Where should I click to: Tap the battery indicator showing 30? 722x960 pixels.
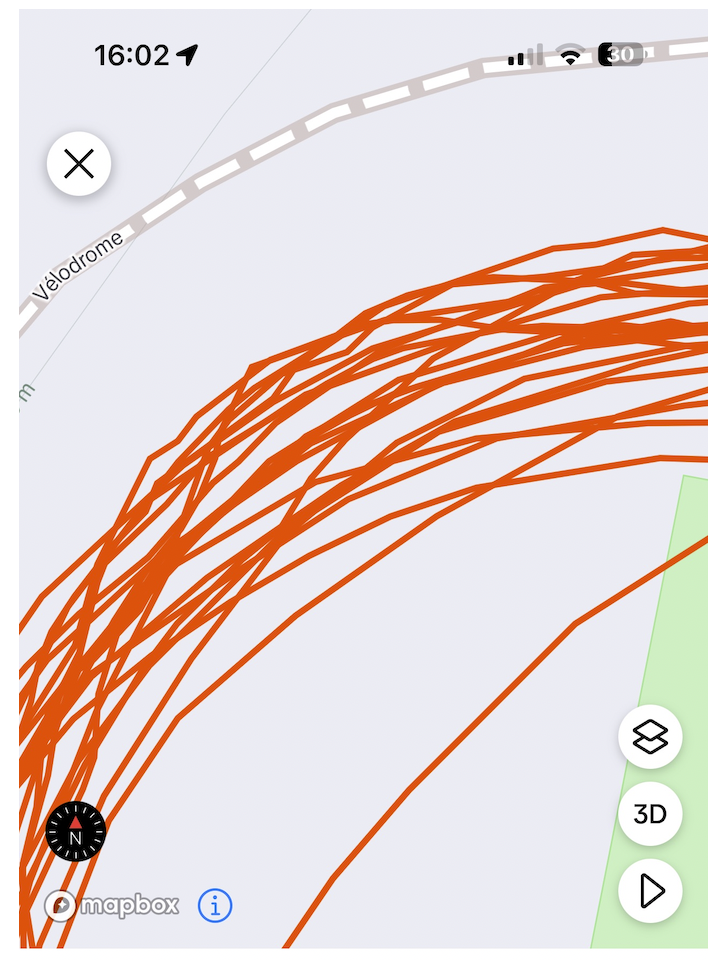coord(620,55)
